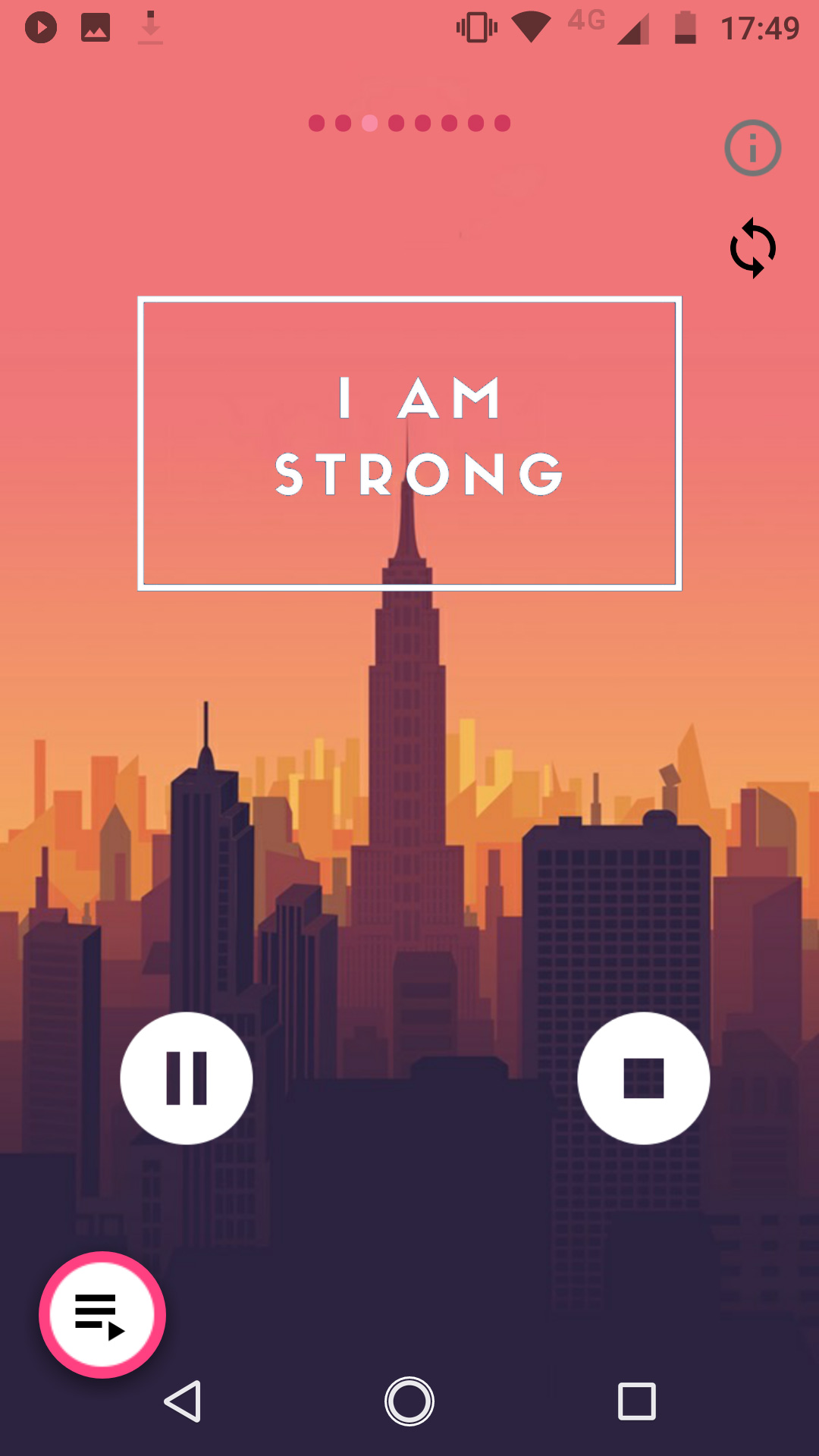Return to the home screen
Screen dimensions: 819x1456
(409, 1401)
